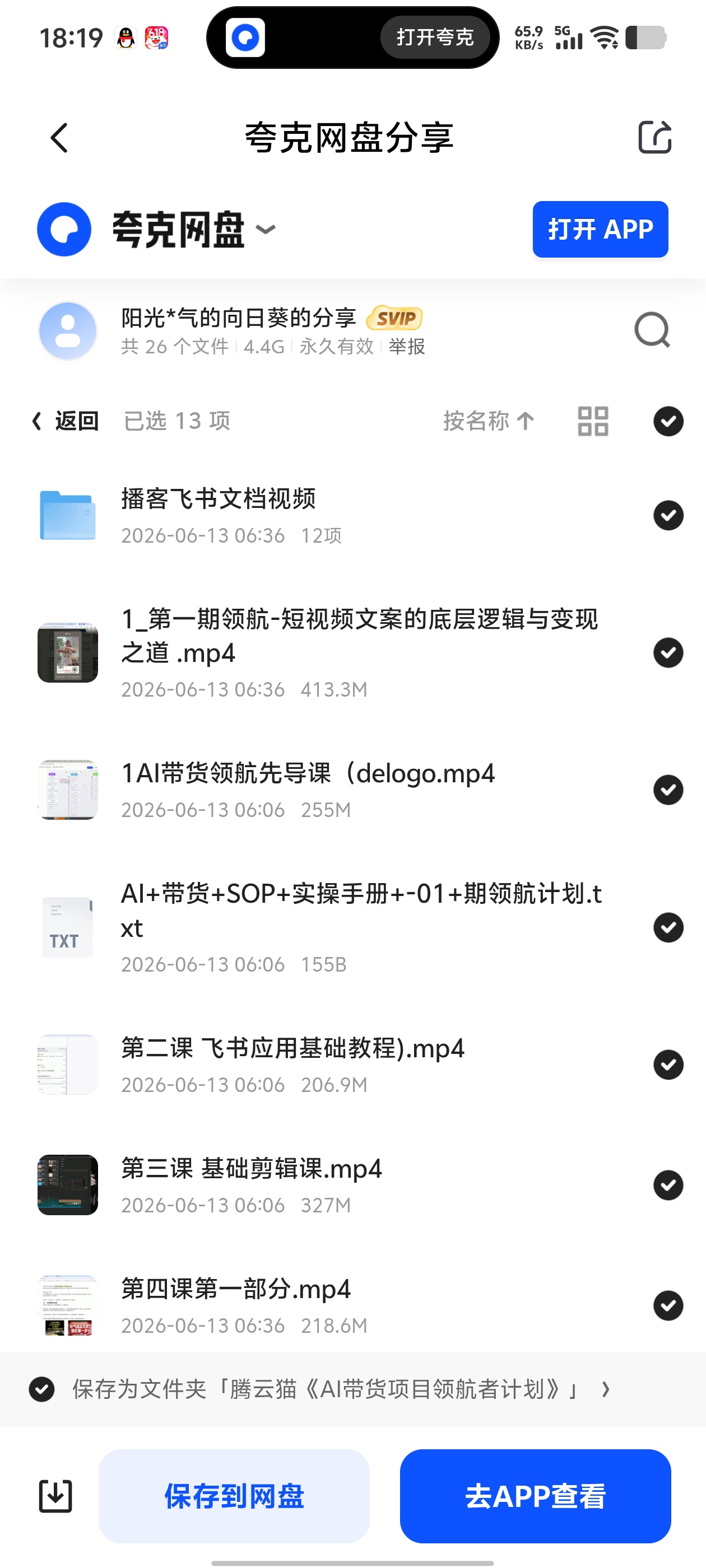This screenshot has height=1568, width=706.
Task: Deselect the AI+带货+SOP txt file checkbox
Action: tap(668, 928)
